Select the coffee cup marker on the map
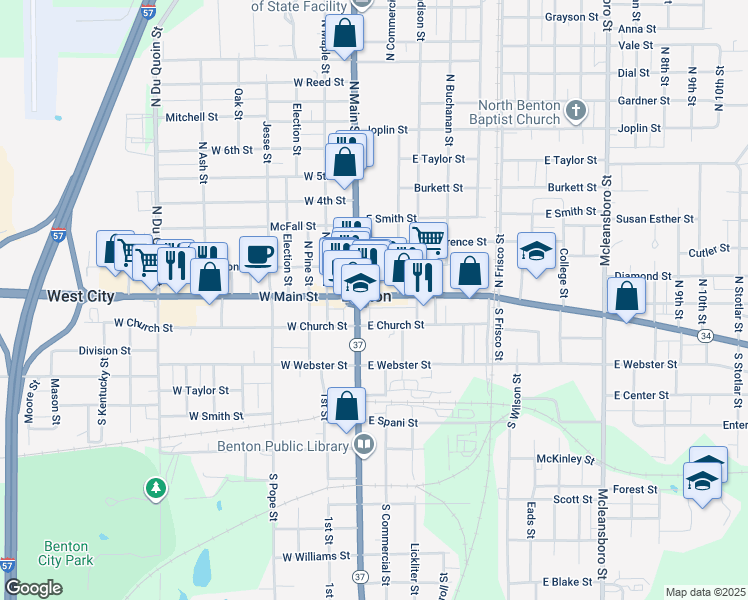748x600 pixels. pyautogui.click(x=258, y=256)
